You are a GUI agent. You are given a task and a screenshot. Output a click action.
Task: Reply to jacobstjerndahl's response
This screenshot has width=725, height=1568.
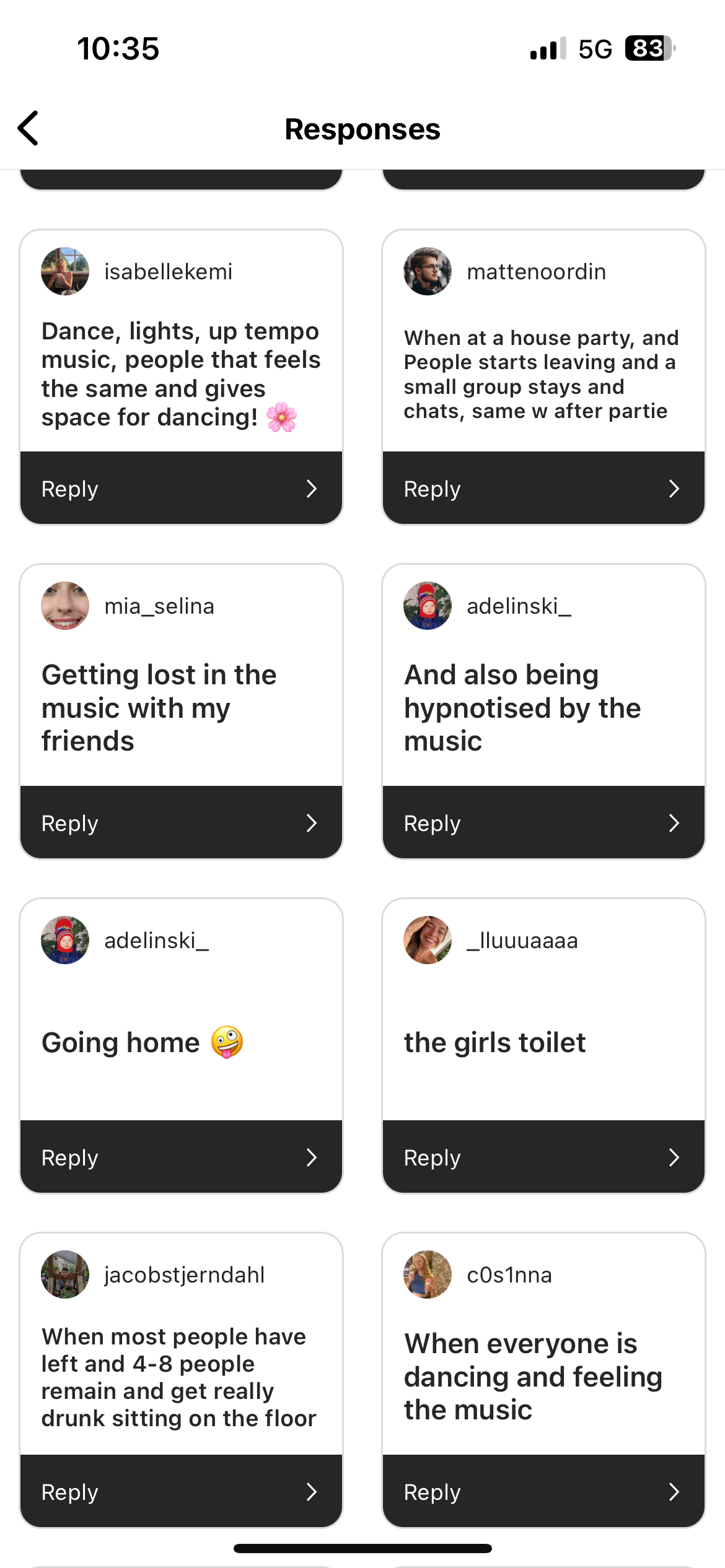[180, 1492]
